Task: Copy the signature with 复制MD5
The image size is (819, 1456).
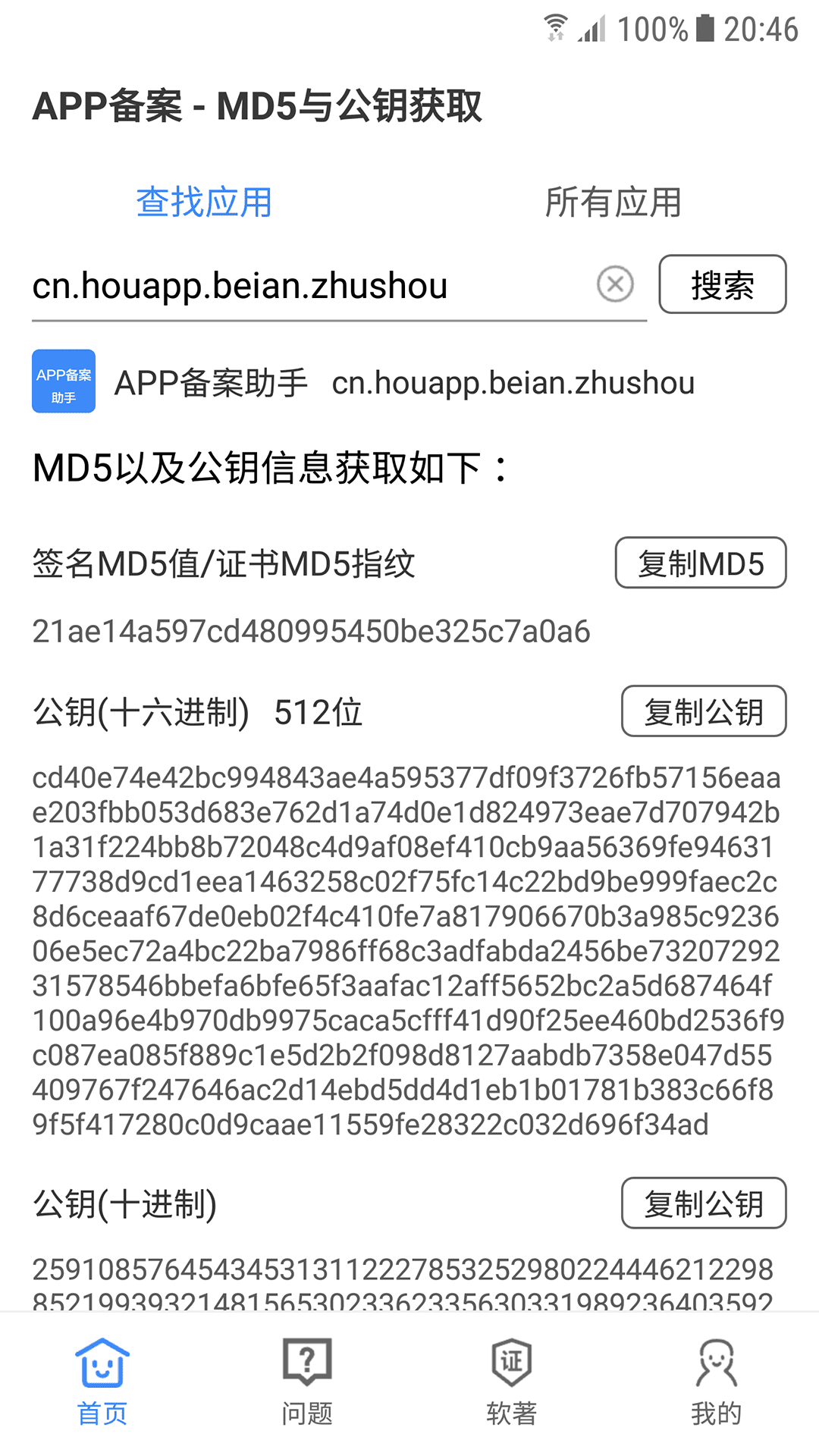Action: tap(701, 563)
